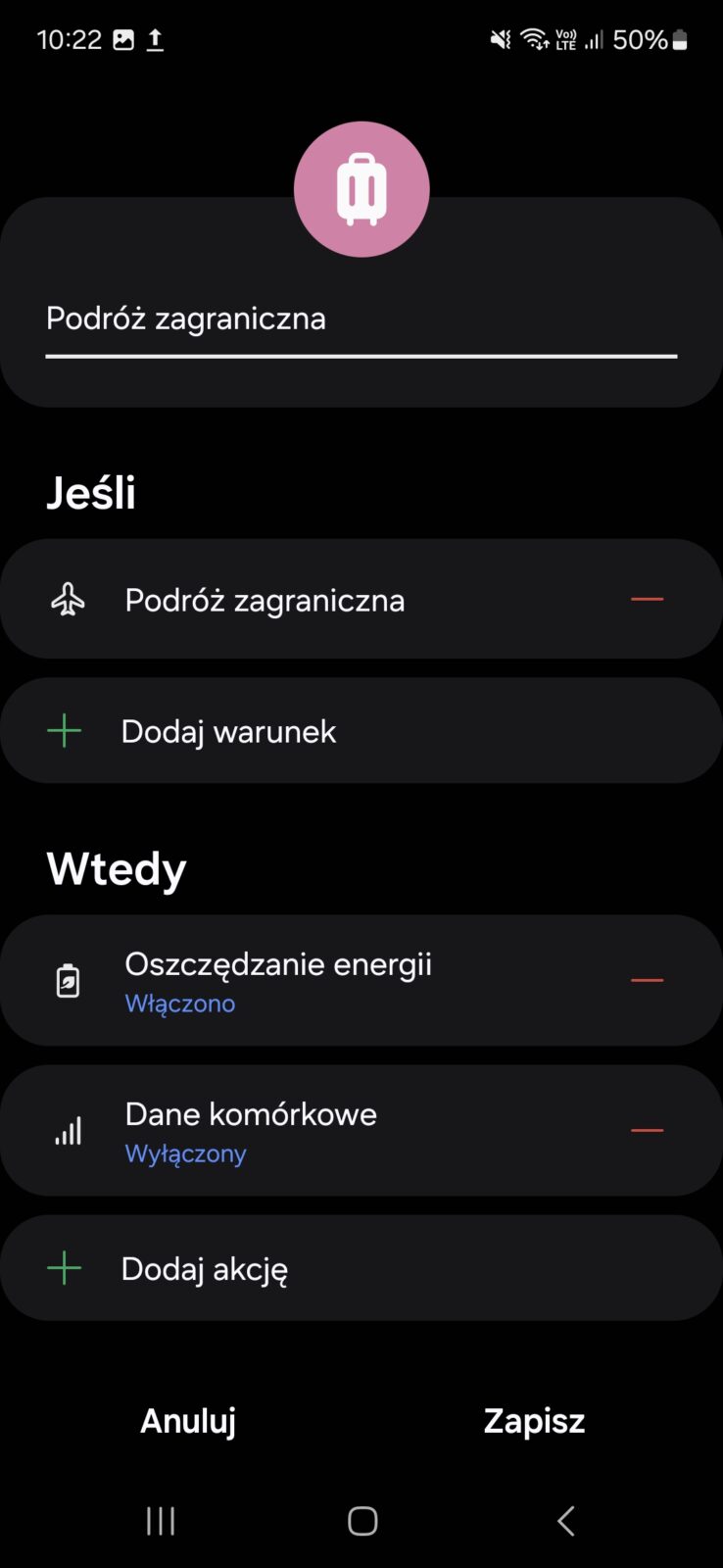Open recent apps from the navigation bar
The height and width of the screenshot is (1568, 723).
pyautogui.click(x=161, y=1521)
